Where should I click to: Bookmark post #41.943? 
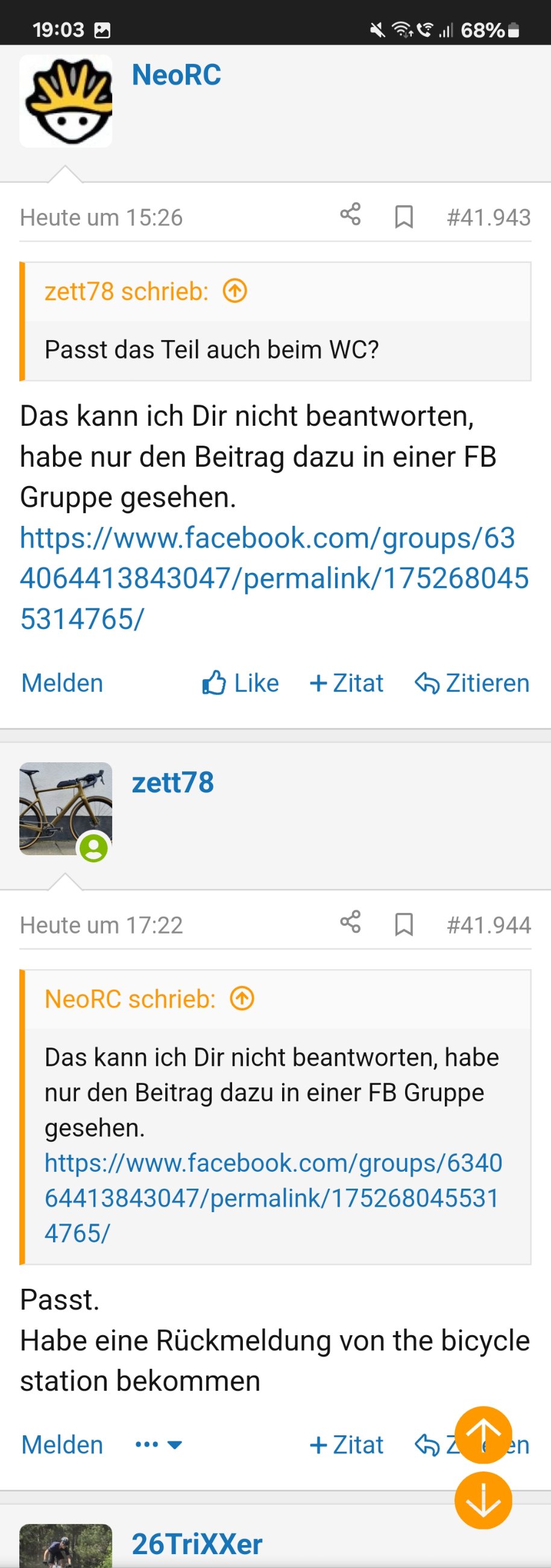pyautogui.click(x=404, y=217)
